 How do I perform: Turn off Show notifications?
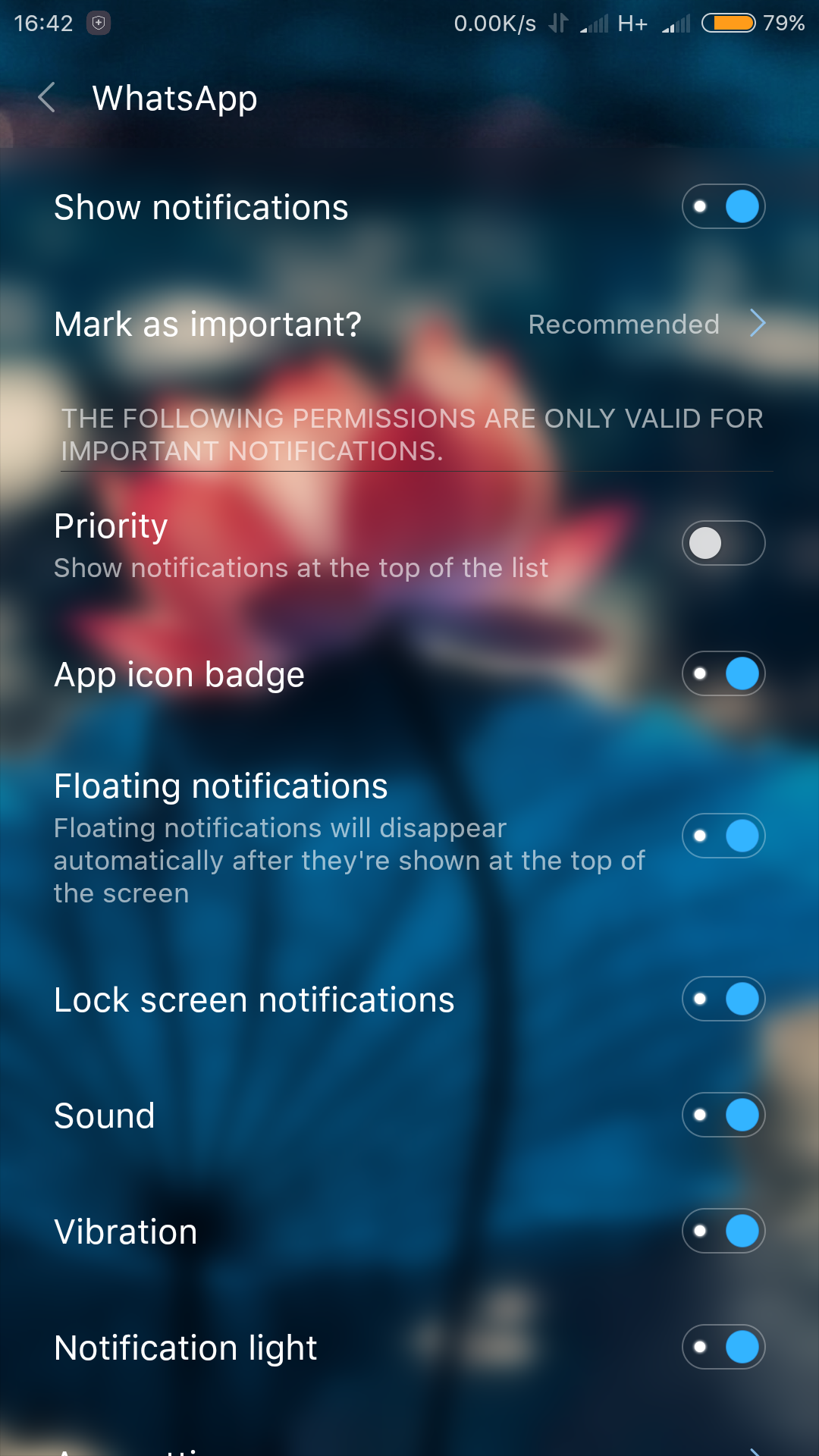coord(723,206)
